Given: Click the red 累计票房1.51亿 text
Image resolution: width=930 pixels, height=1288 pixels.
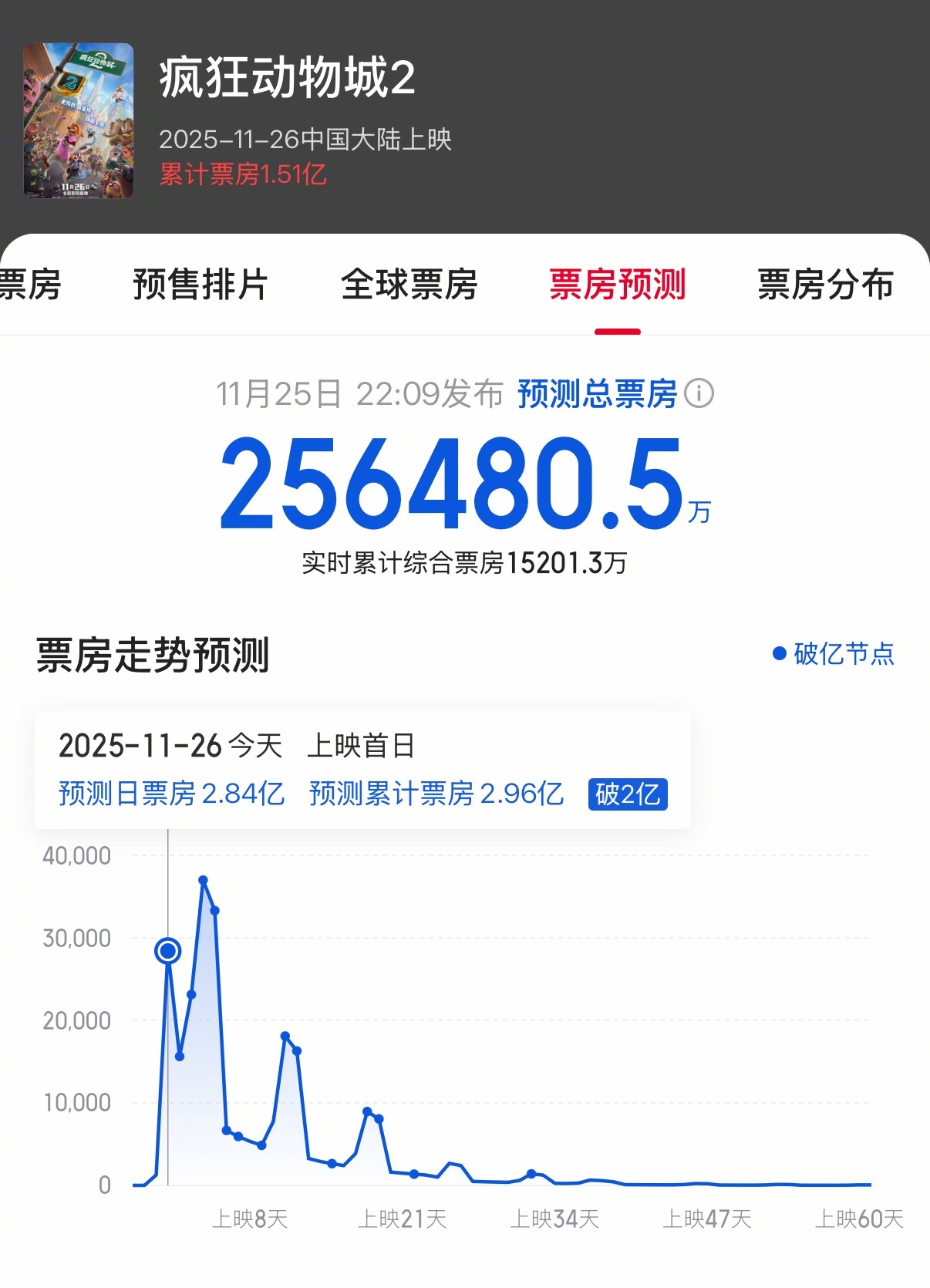Looking at the screenshot, I should (242, 176).
